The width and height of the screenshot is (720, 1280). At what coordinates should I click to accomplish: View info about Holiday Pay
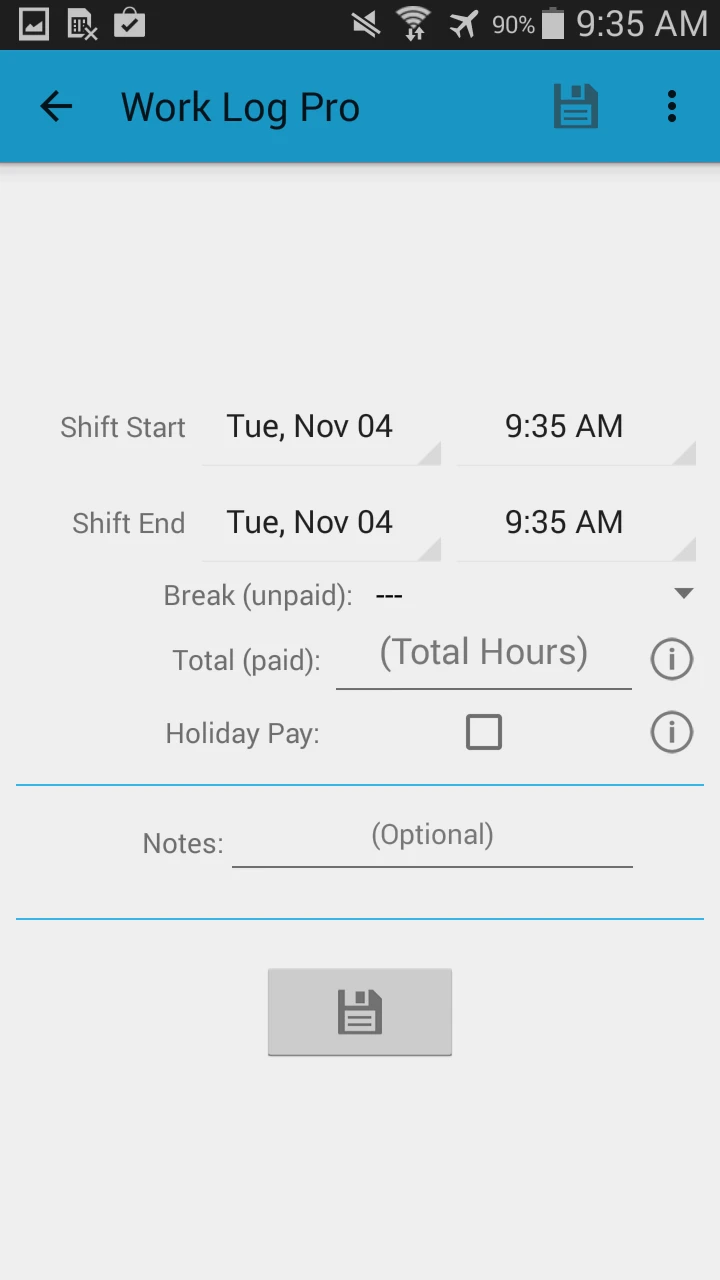point(672,732)
